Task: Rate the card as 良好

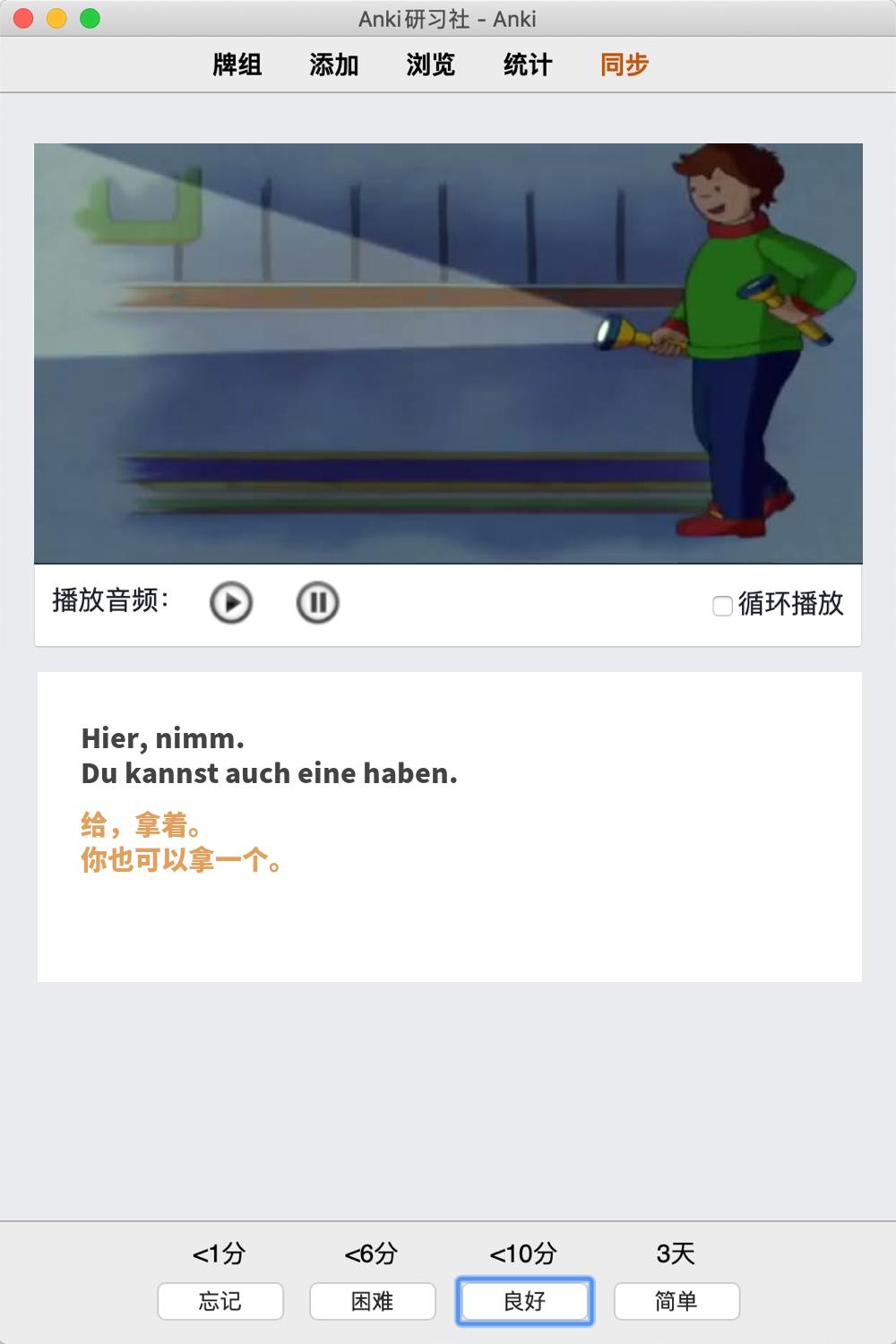Action: 525,1301
